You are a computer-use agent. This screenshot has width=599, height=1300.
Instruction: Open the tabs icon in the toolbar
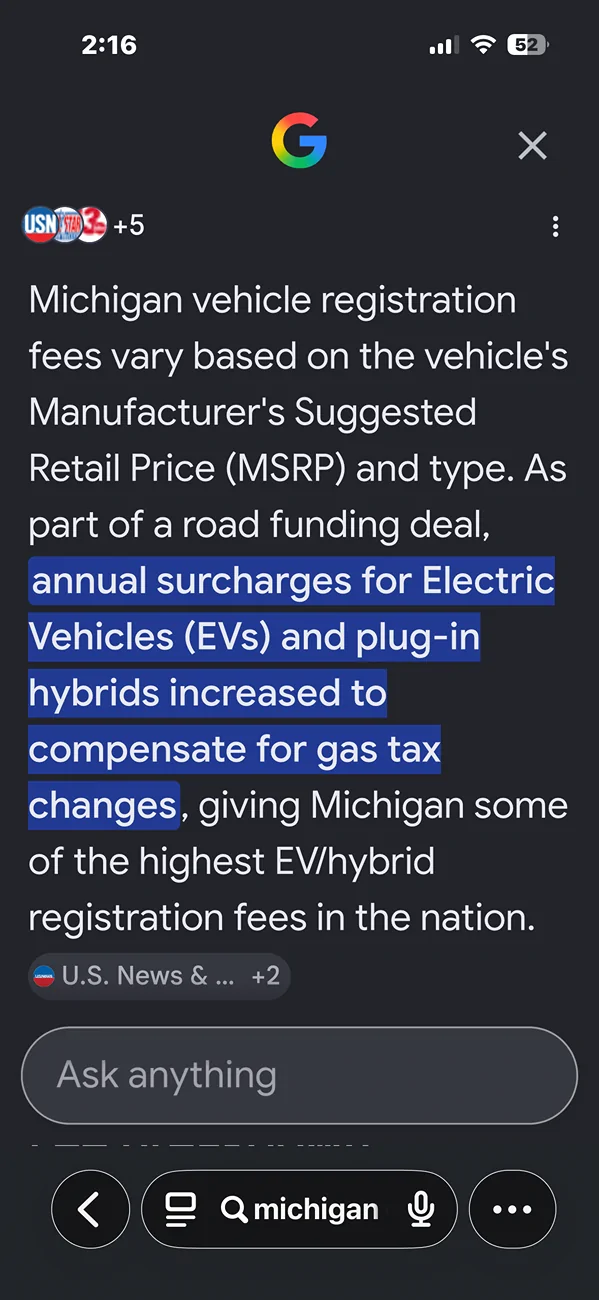[x=180, y=1210]
